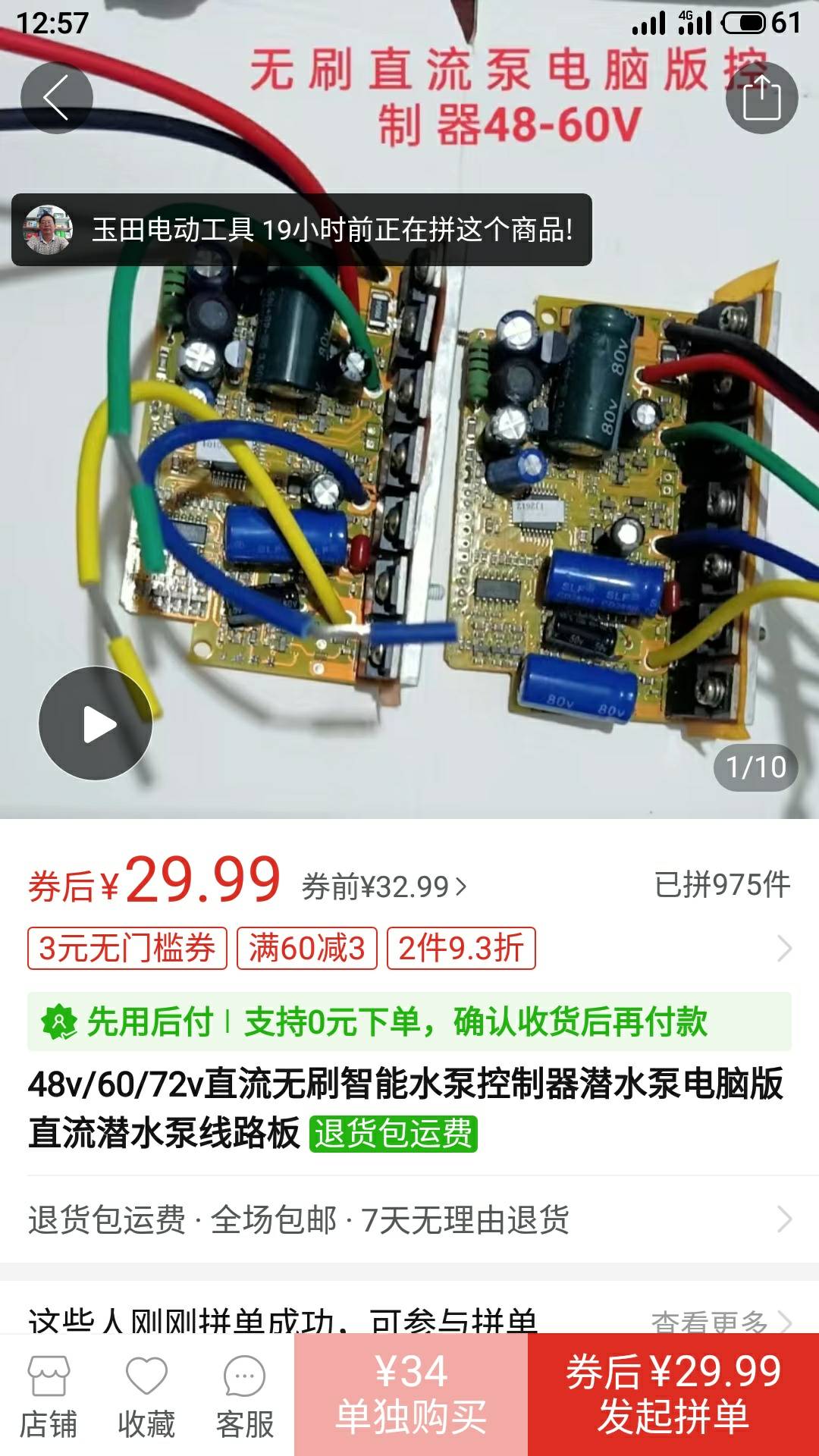This screenshot has width=819, height=1456.
Task: Open the 先用后付 pay-later banner
Action: tap(409, 1021)
